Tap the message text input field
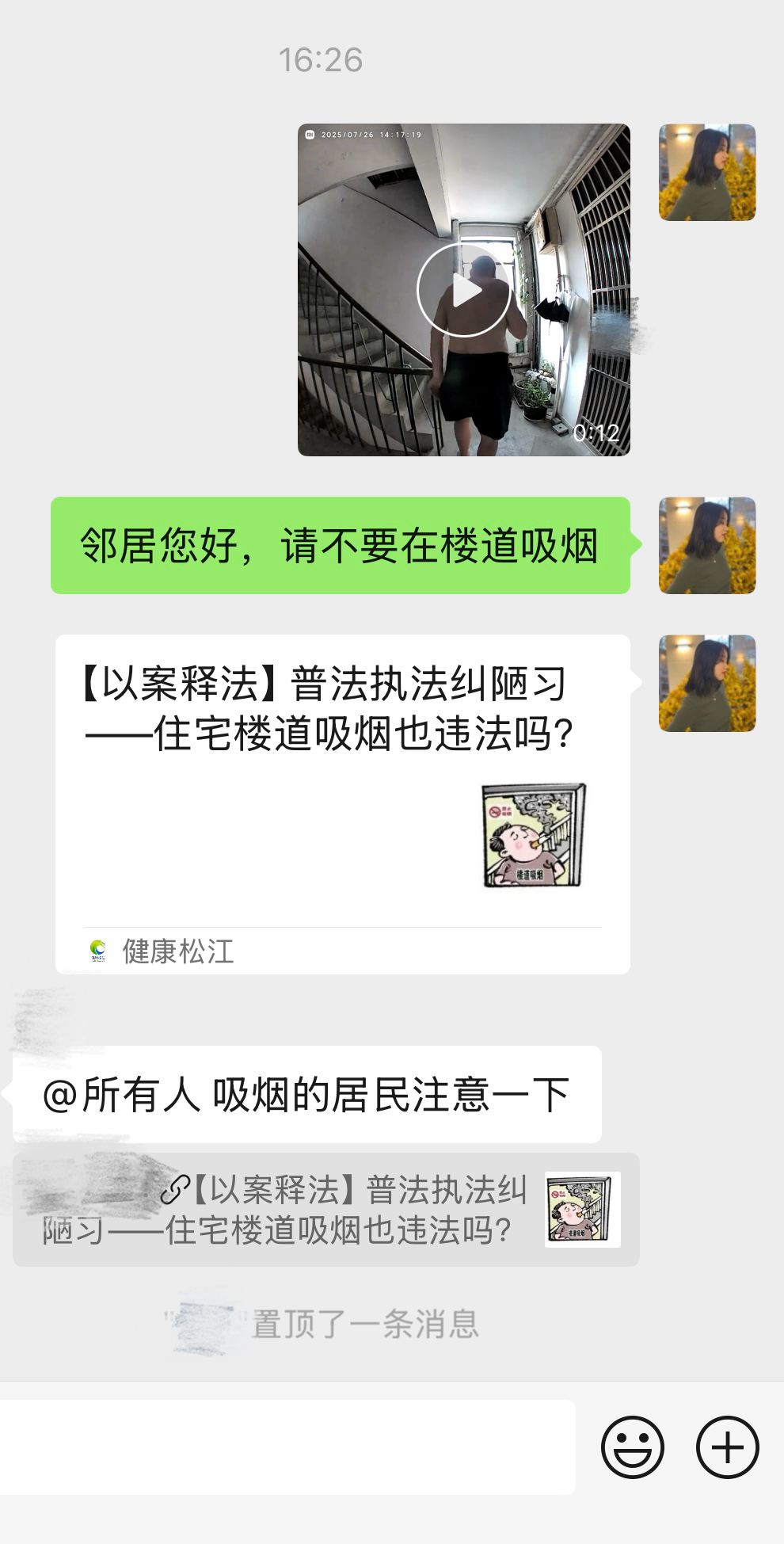Viewport: 784px width, 1544px height. tap(287, 1447)
